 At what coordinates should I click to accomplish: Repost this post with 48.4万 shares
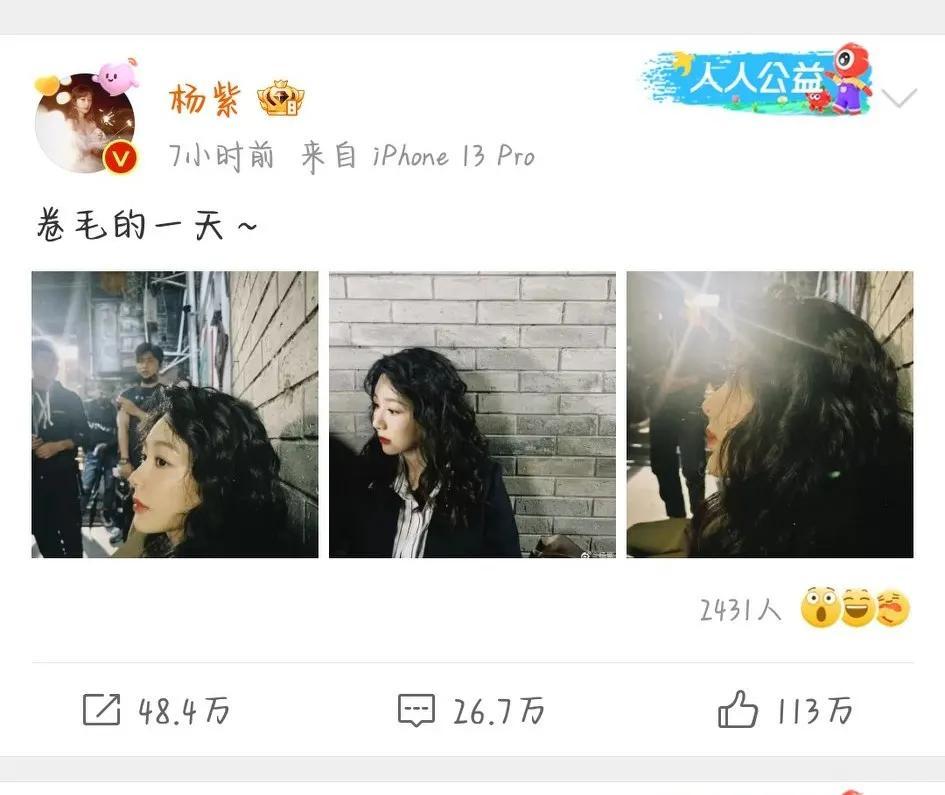[x=156, y=711]
